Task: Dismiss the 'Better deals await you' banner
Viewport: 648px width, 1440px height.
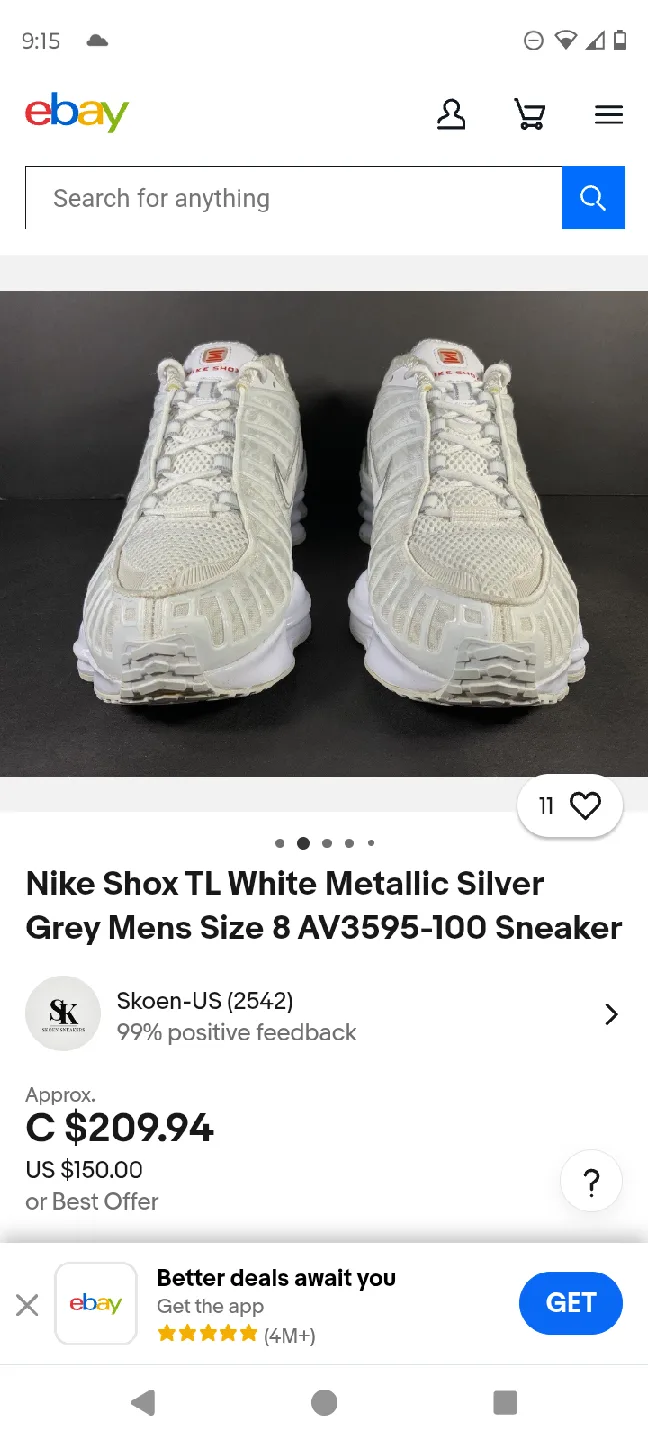Action: coord(27,1304)
